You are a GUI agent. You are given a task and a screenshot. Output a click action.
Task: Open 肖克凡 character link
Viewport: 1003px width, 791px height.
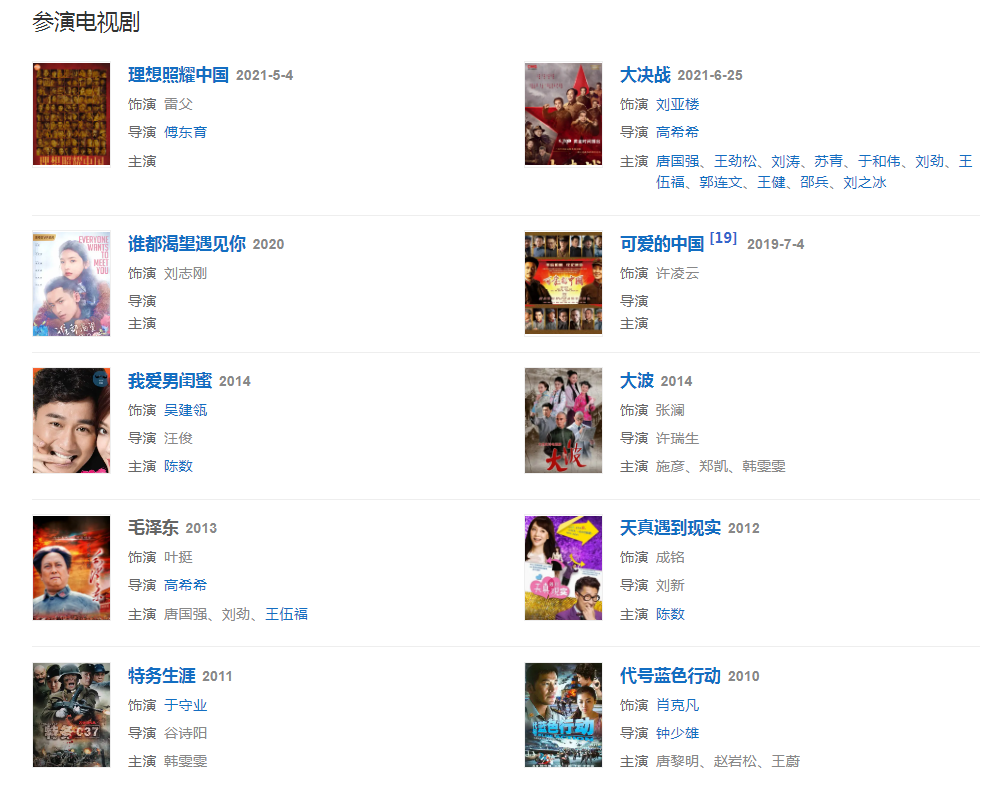pos(677,705)
